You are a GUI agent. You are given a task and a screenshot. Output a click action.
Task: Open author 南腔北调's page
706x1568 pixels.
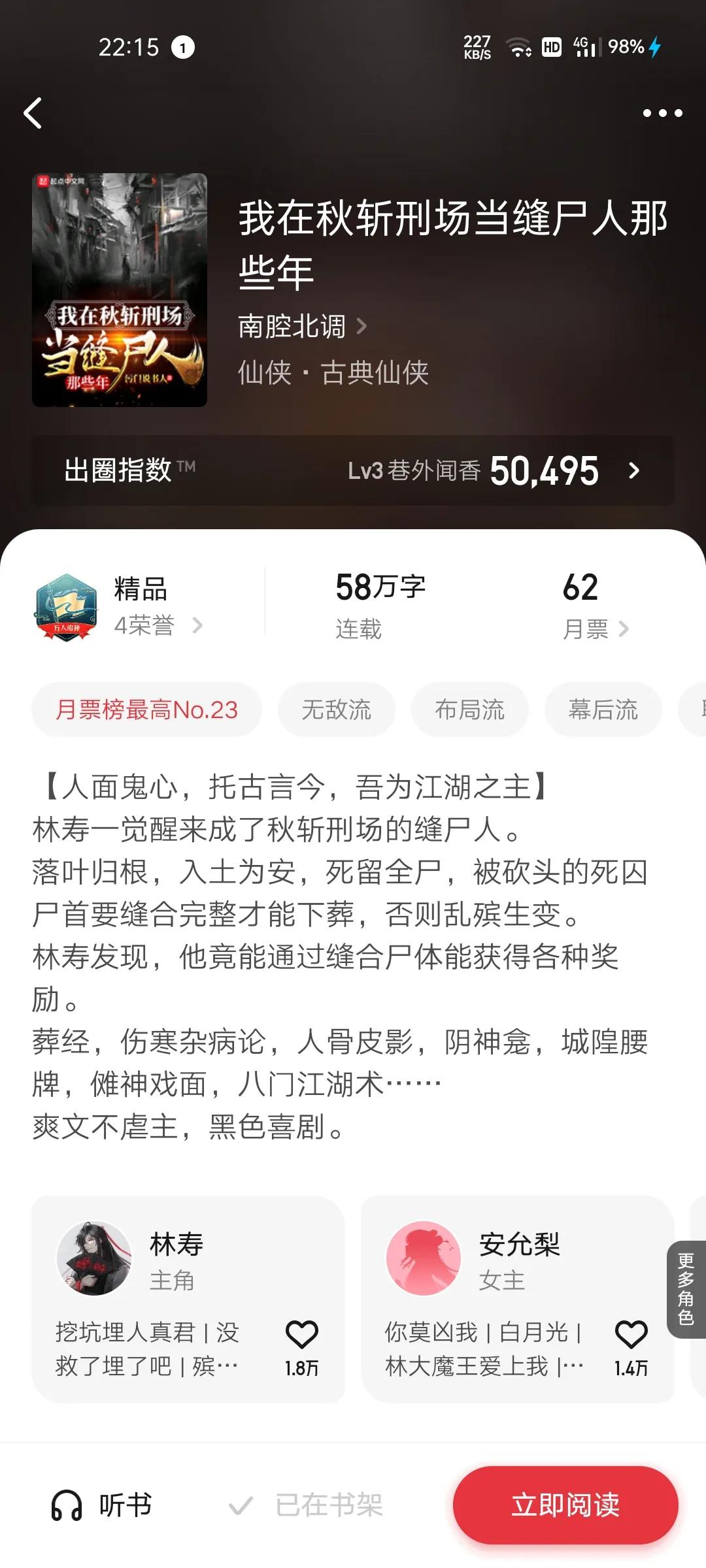coord(302,326)
